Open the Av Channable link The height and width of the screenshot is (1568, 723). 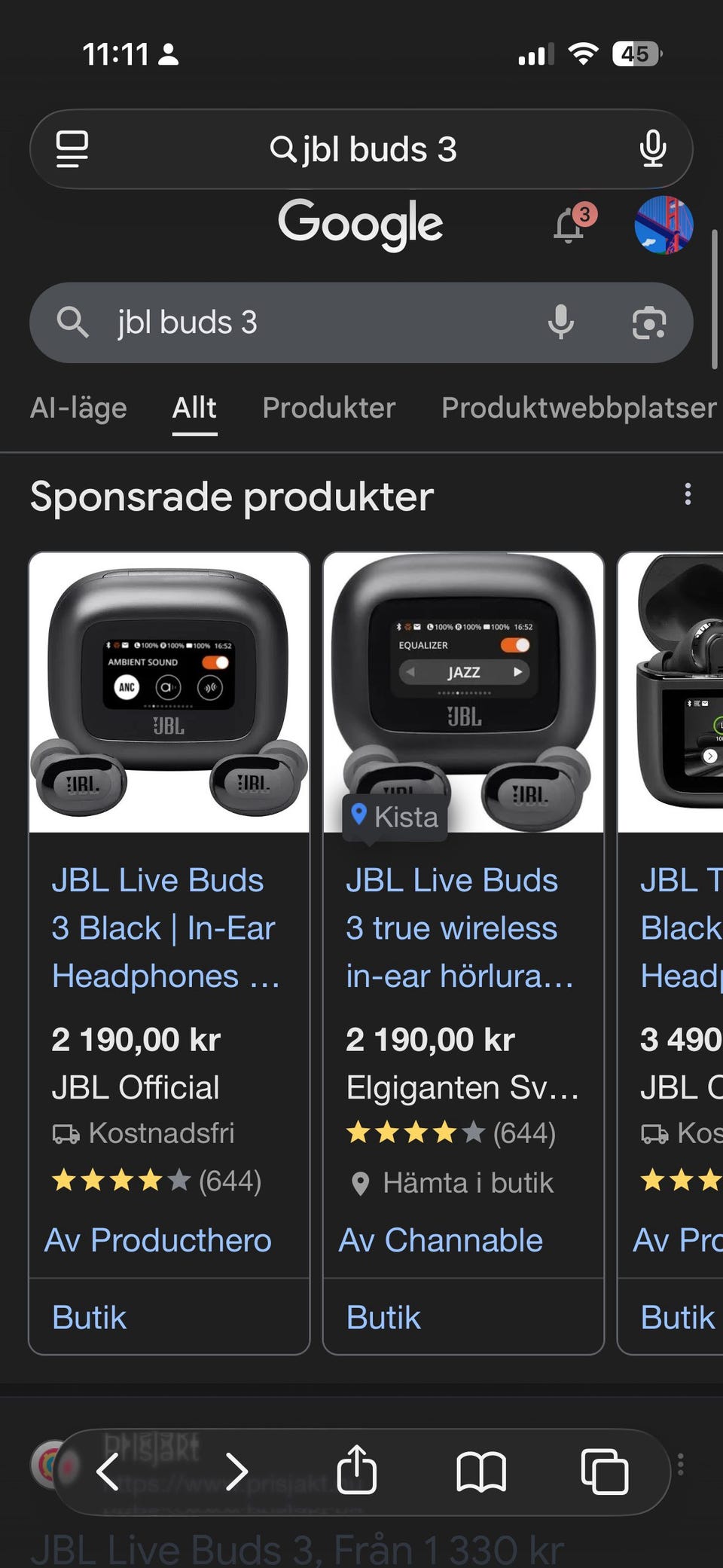(x=441, y=1240)
